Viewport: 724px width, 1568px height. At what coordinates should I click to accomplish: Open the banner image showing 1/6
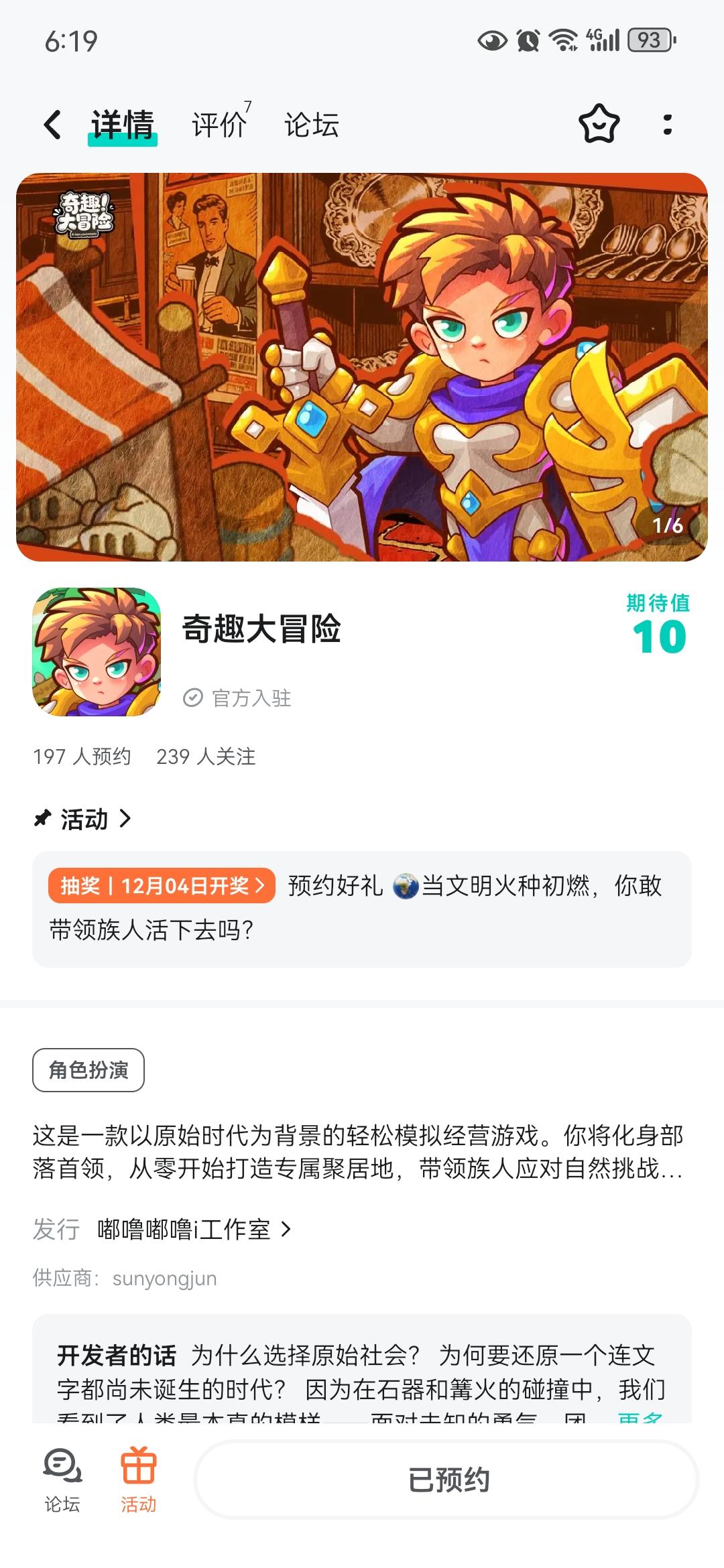pyautogui.click(x=362, y=365)
